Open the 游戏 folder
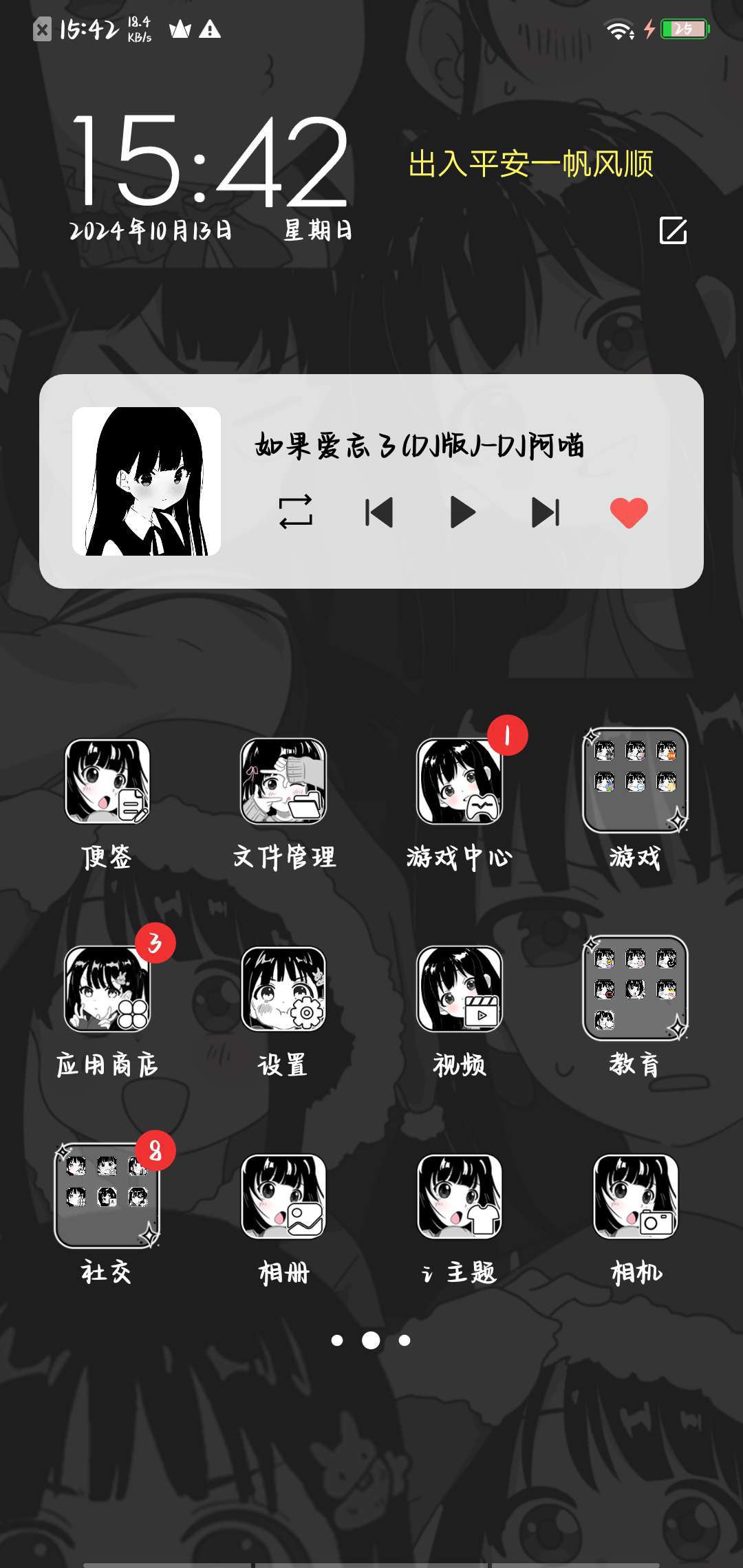 [635, 780]
